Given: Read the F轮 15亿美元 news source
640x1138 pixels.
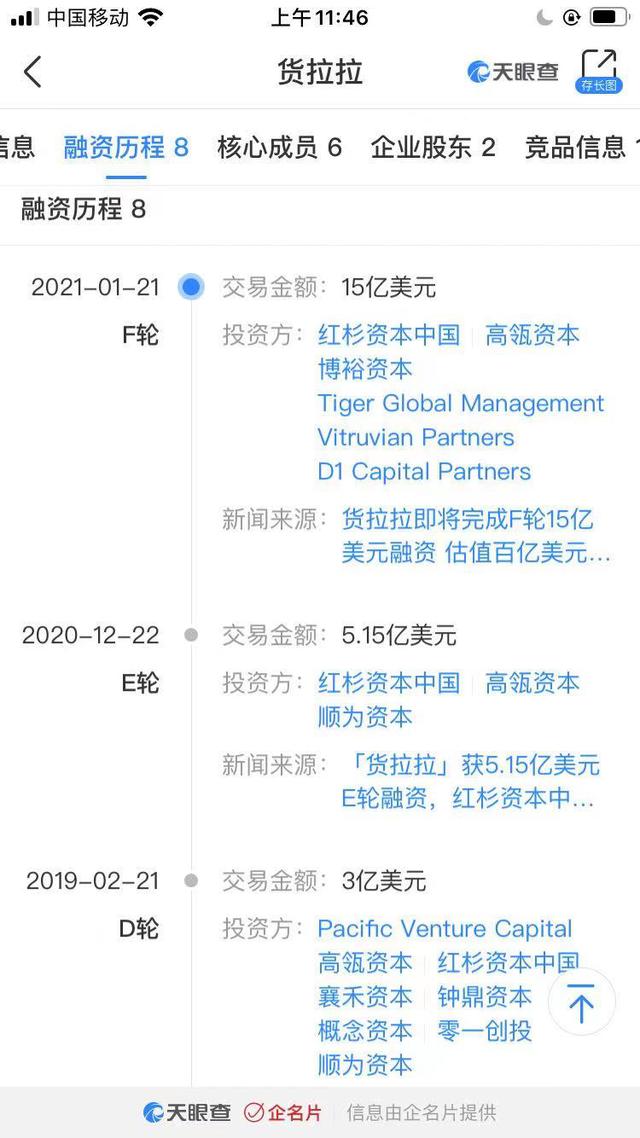Looking at the screenshot, I should coord(476,537).
